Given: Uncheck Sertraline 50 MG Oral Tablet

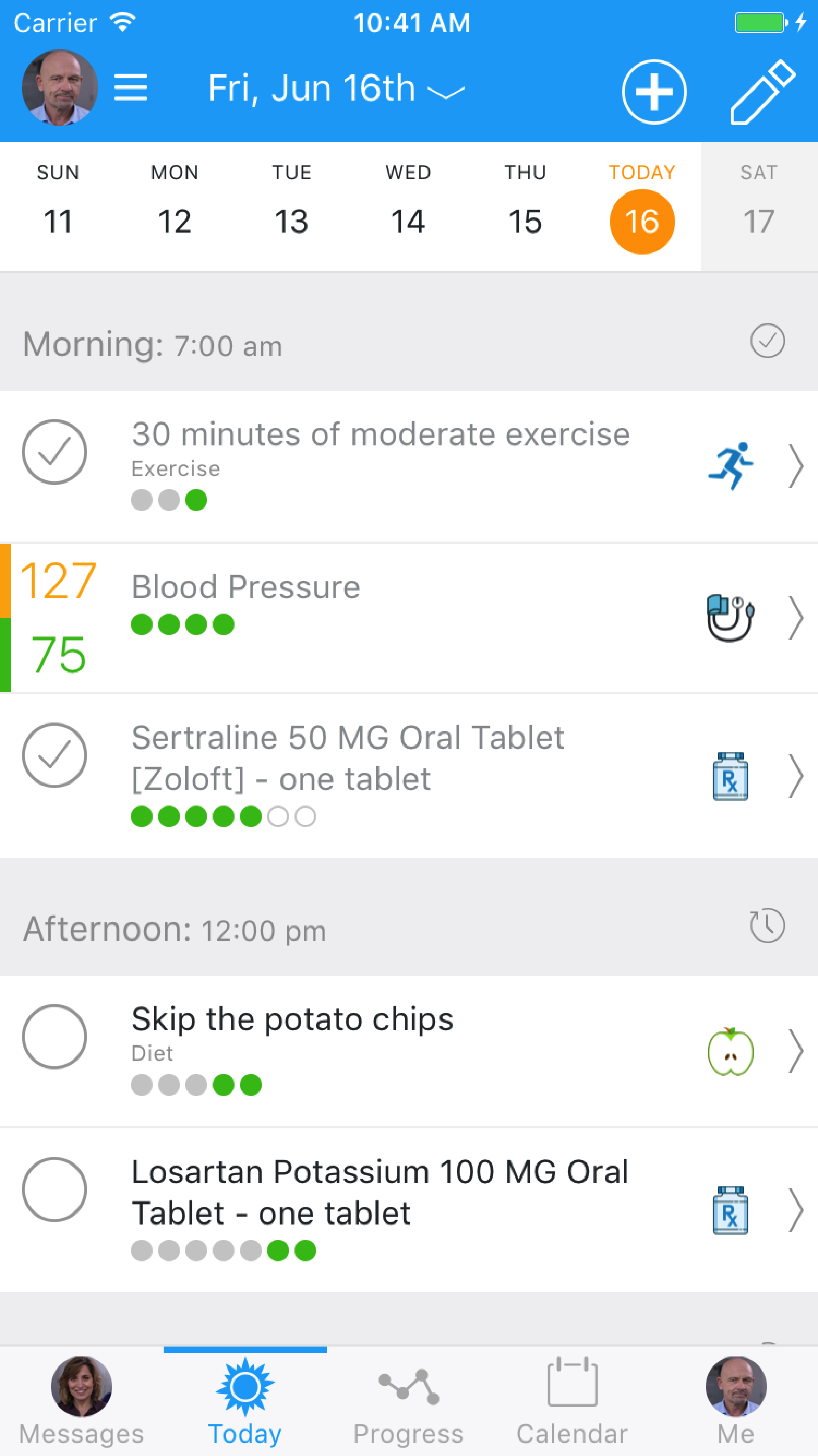Looking at the screenshot, I should (54, 755).
